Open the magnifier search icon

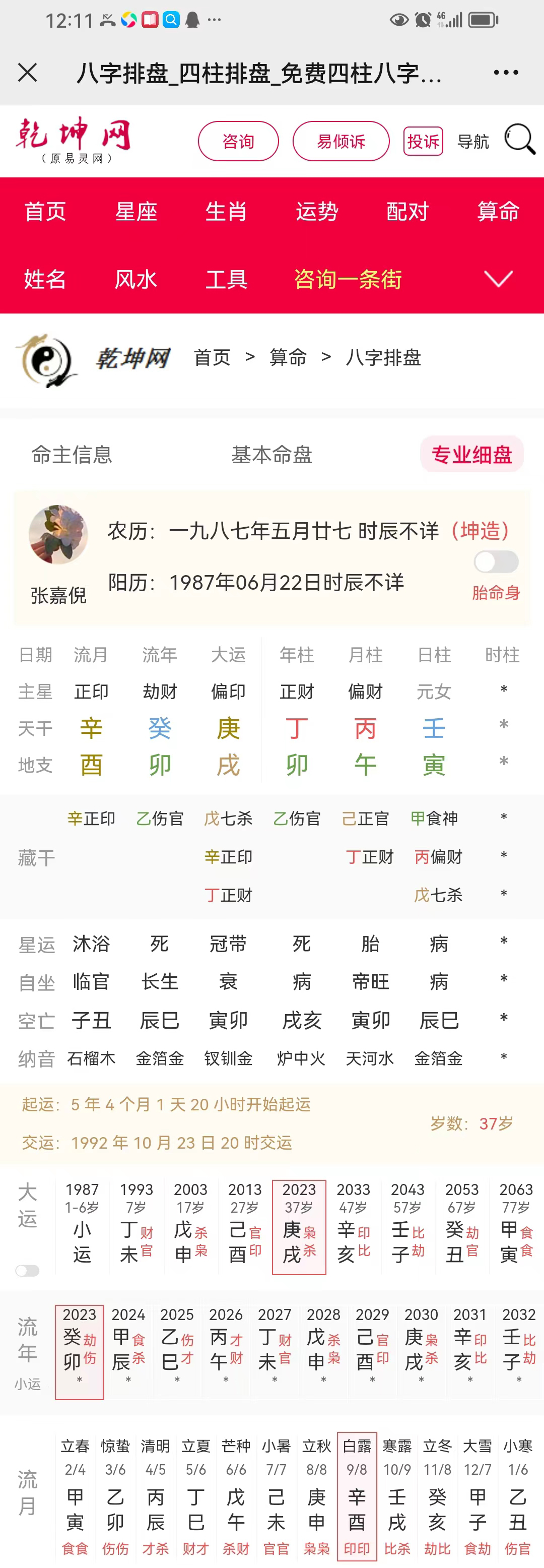pyautogui.click(x=519, y=140)
